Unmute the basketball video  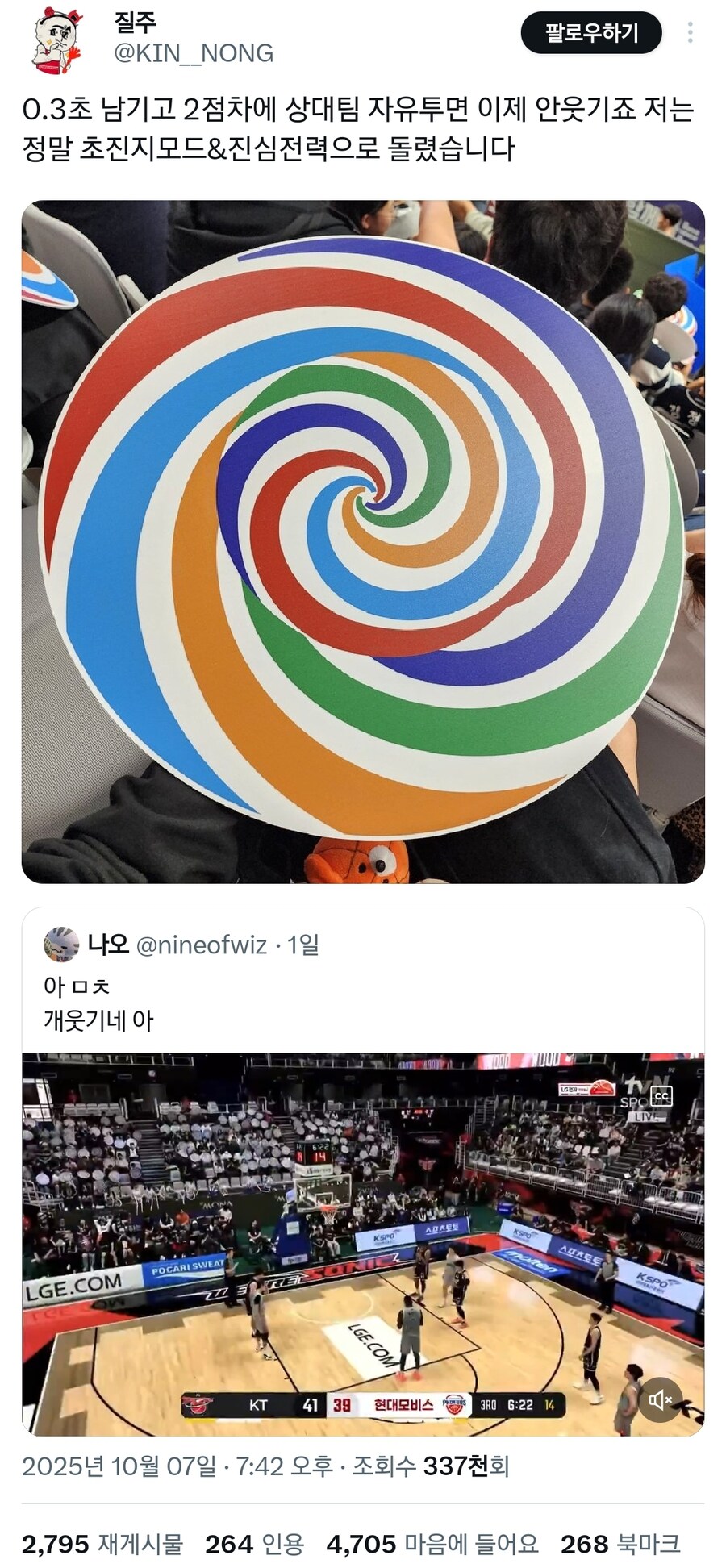pyautogui.click(x=661, y=1399)
